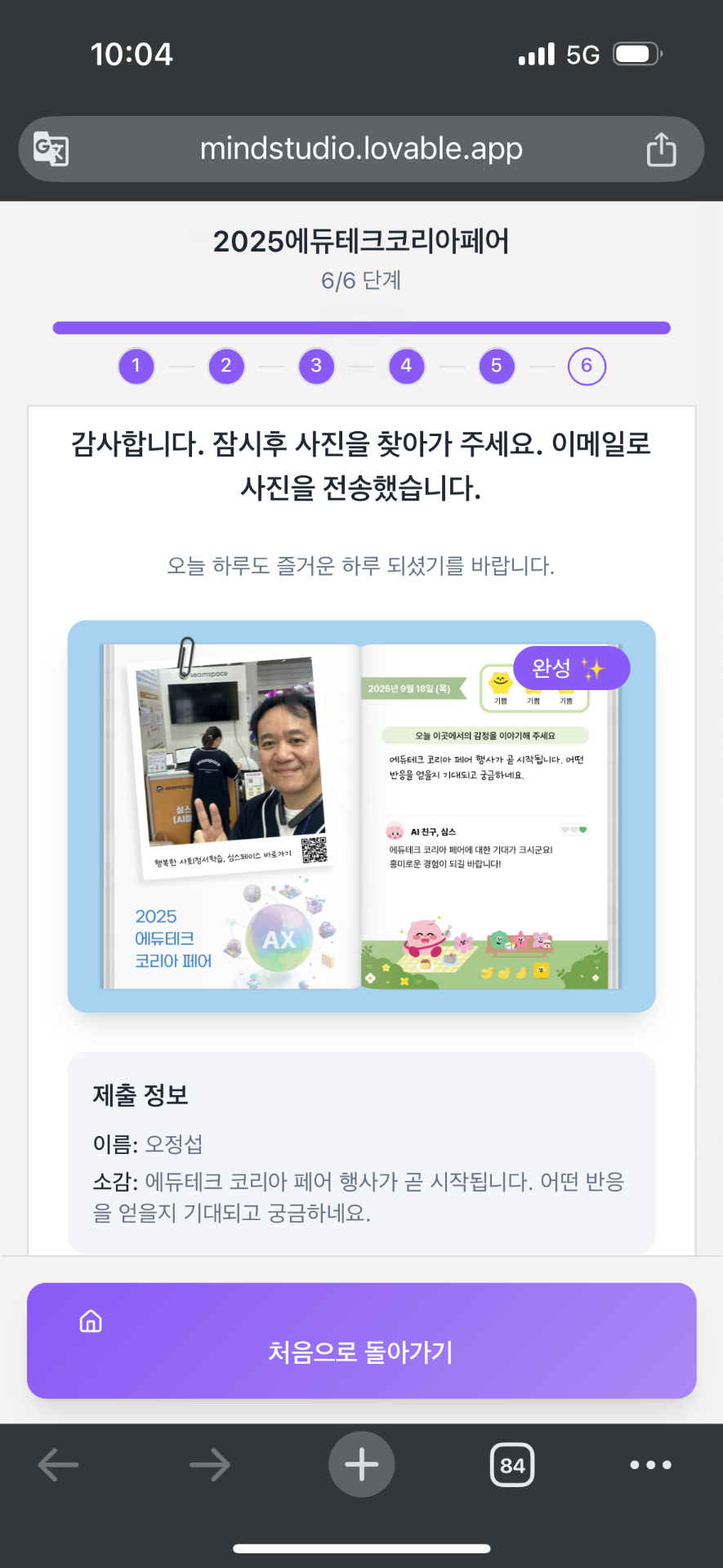Open the completed photo diary image
723x1568 pixels.
pyautogui.click(x=361, y=817)
